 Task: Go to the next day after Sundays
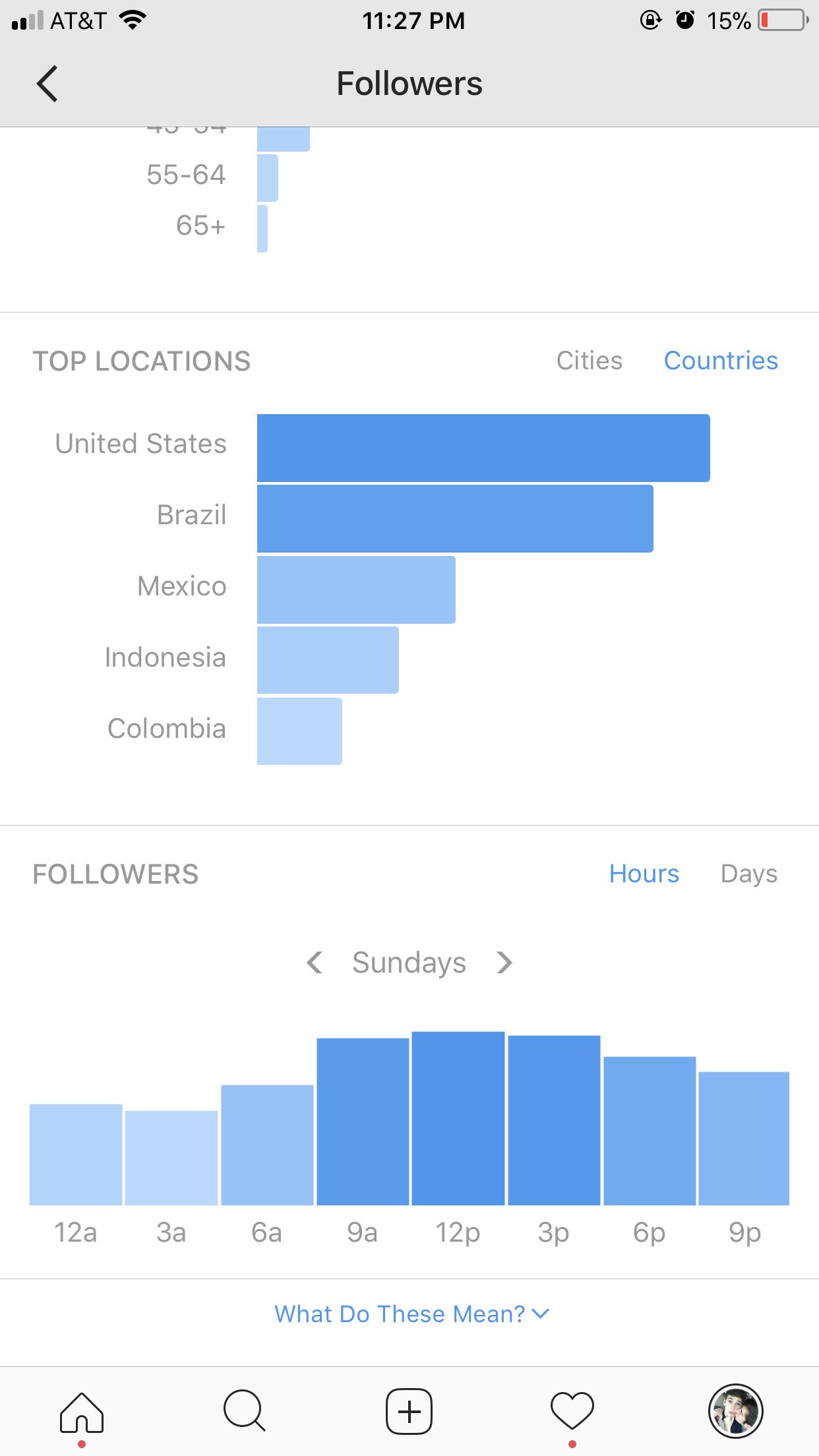tap(504, 963)
